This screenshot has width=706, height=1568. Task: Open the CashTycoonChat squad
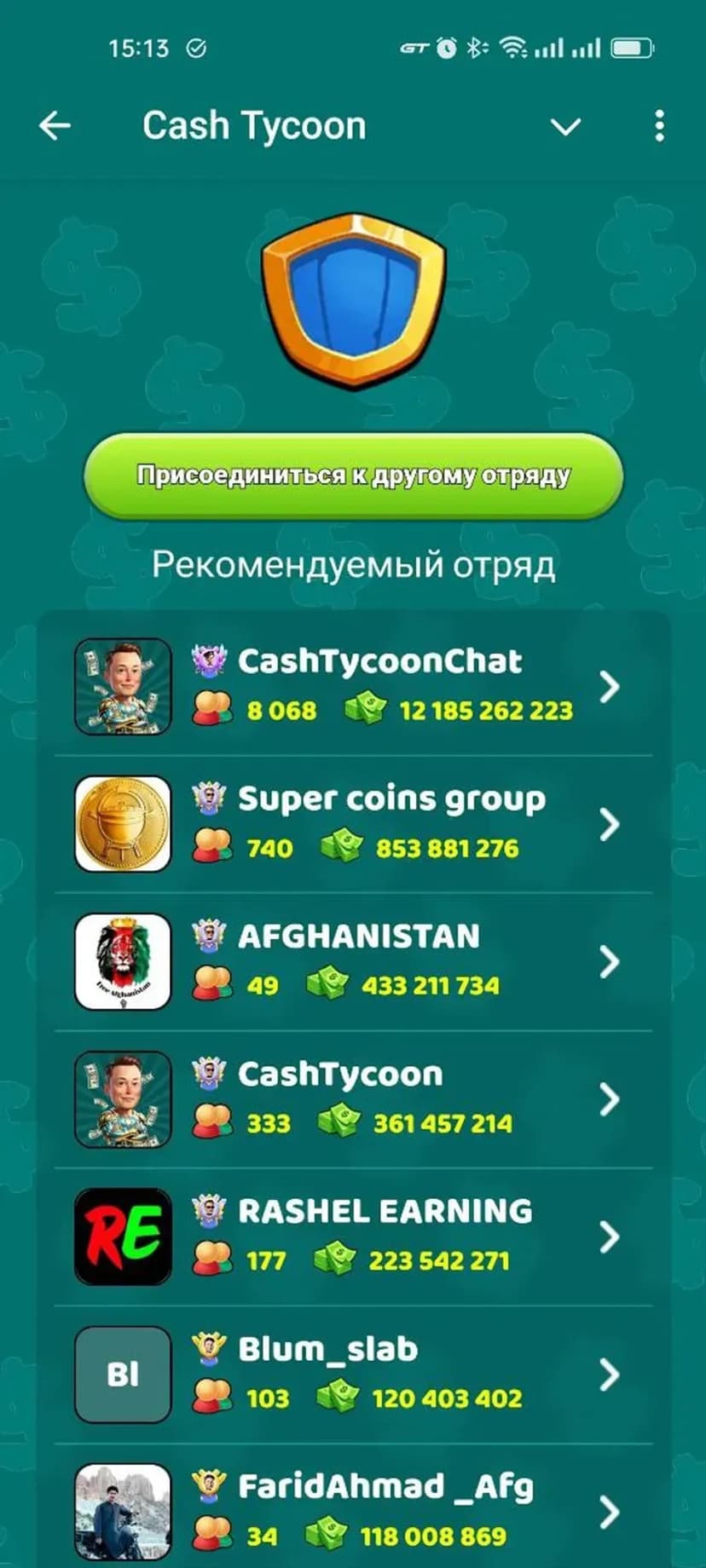(x=353, y=686)
